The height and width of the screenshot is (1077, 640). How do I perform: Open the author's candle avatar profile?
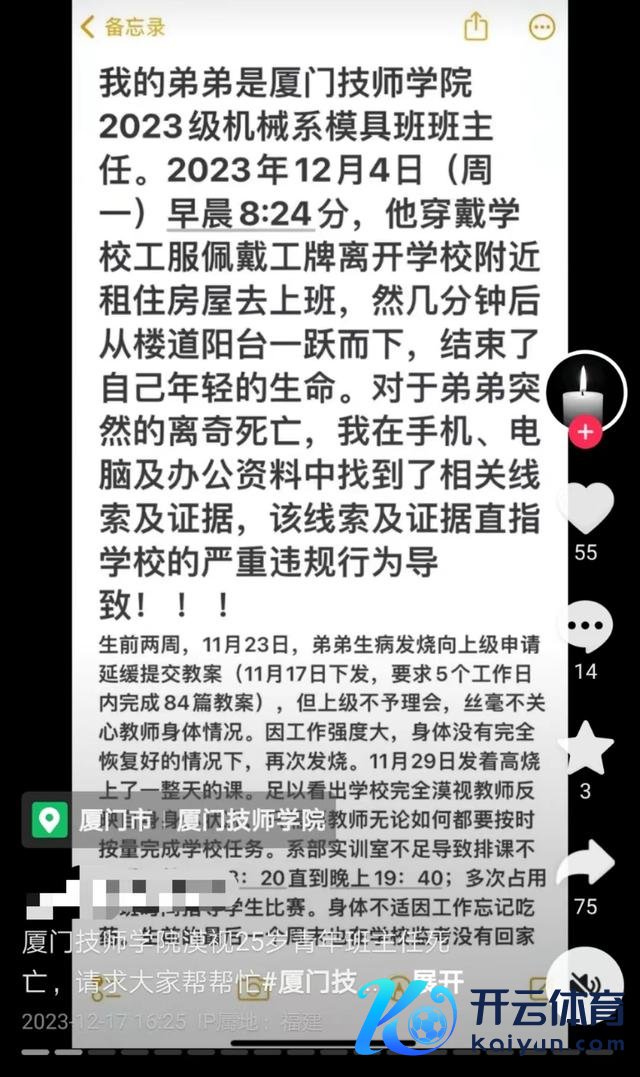587,392
